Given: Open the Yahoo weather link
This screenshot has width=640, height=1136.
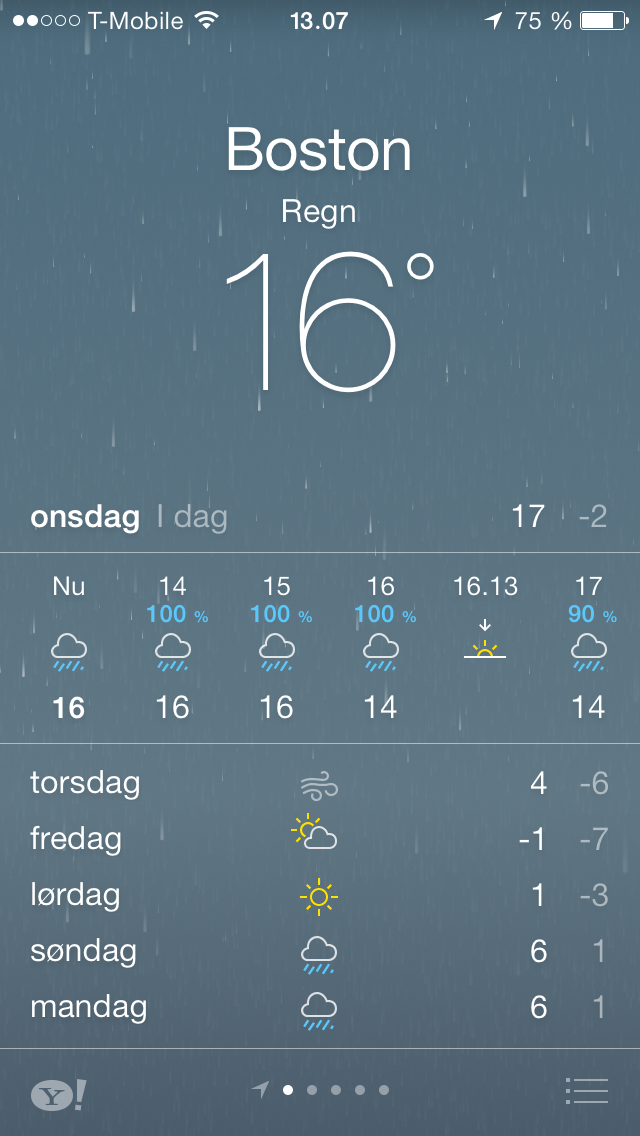Looking at the screenshot, I should [x=58, y=1095].
